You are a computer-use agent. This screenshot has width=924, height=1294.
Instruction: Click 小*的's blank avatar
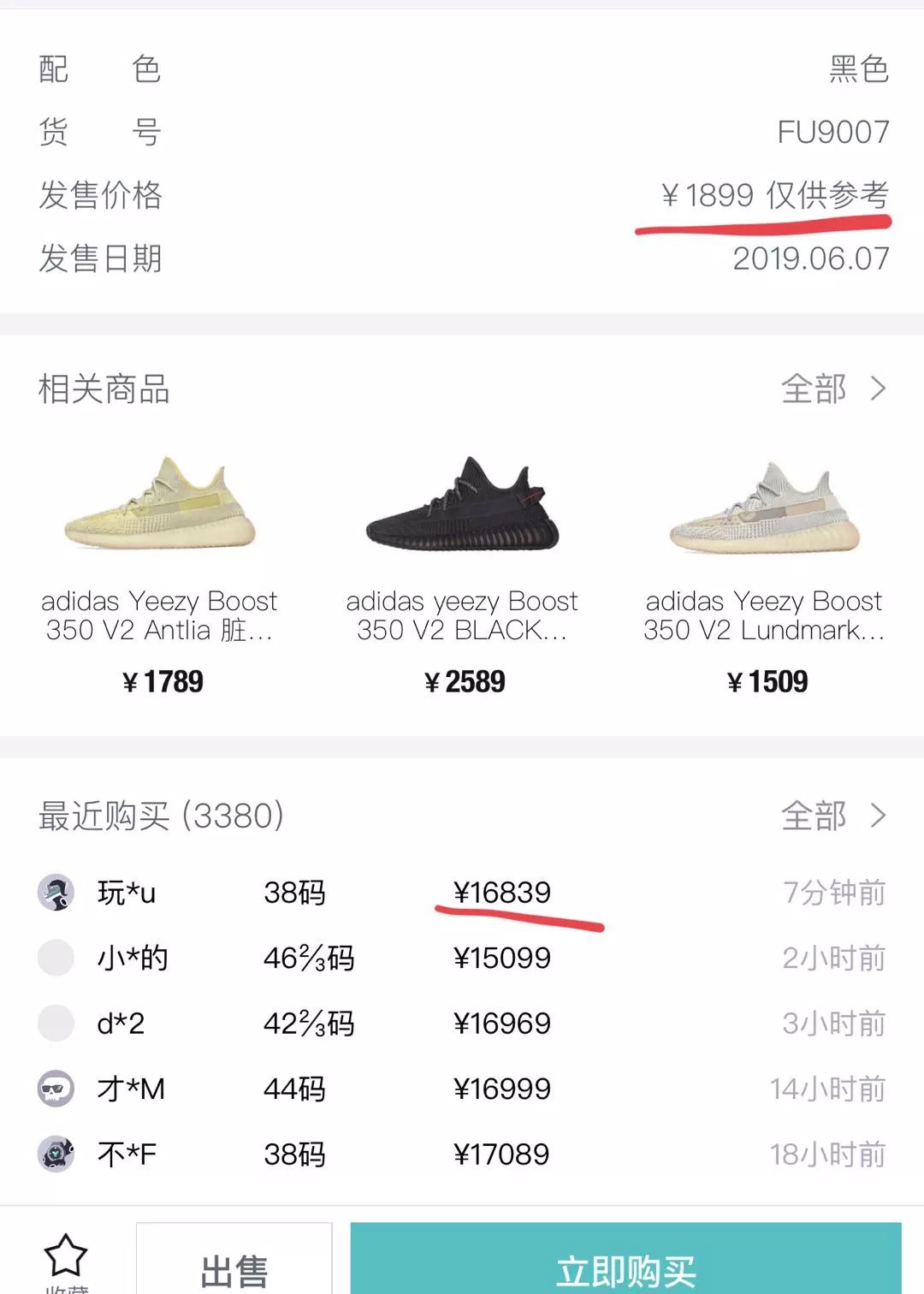pyautogui.click(x=55, y=958)
